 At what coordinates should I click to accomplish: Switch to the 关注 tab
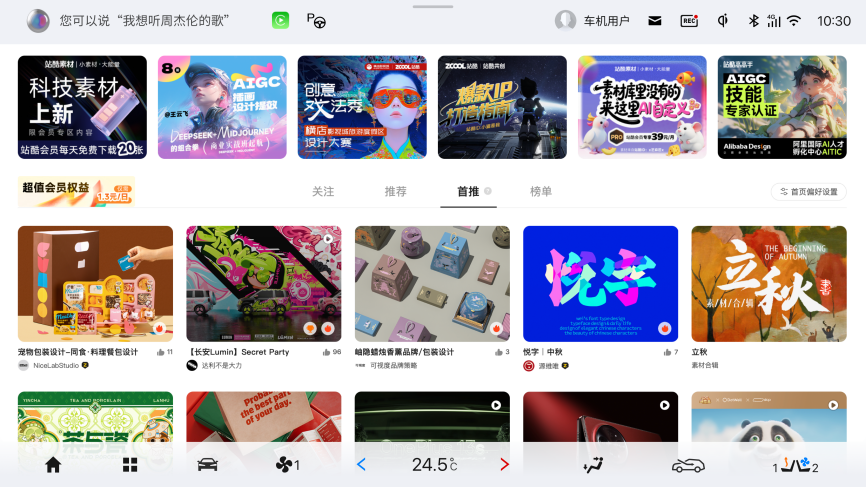pyautogui.click(x=323, y=191)
